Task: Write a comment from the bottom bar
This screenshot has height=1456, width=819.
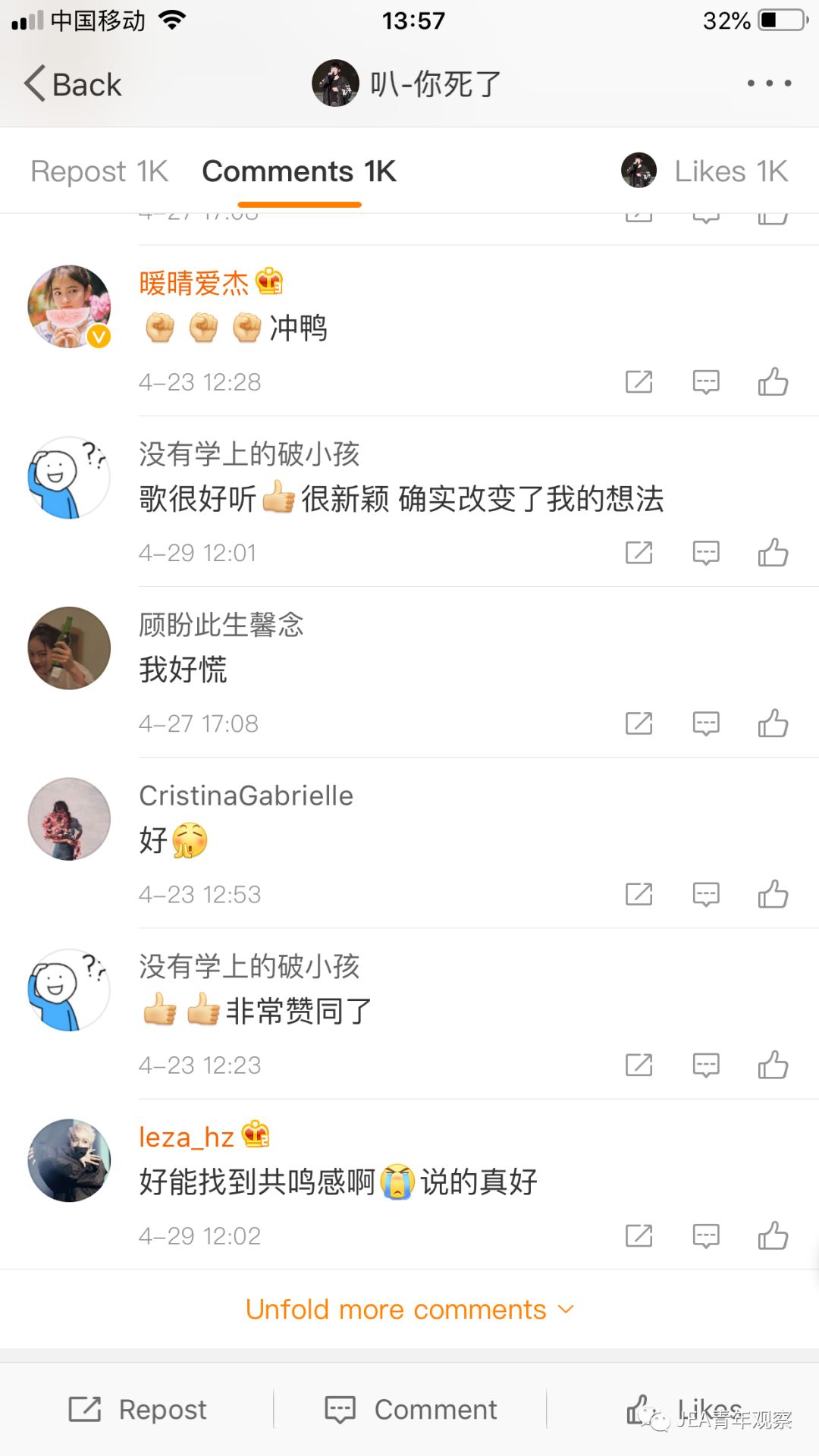Action: point(410,1410)
